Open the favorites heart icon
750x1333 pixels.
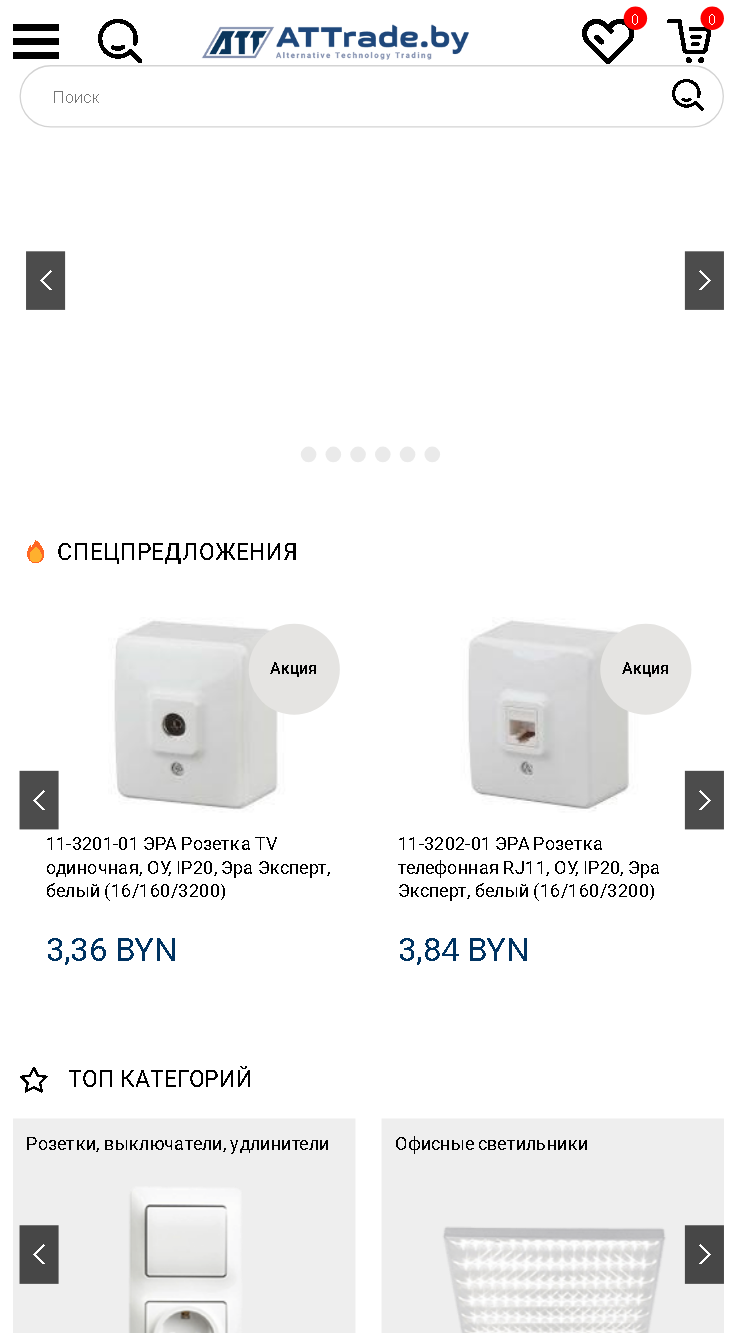click(x=608, y=41)
